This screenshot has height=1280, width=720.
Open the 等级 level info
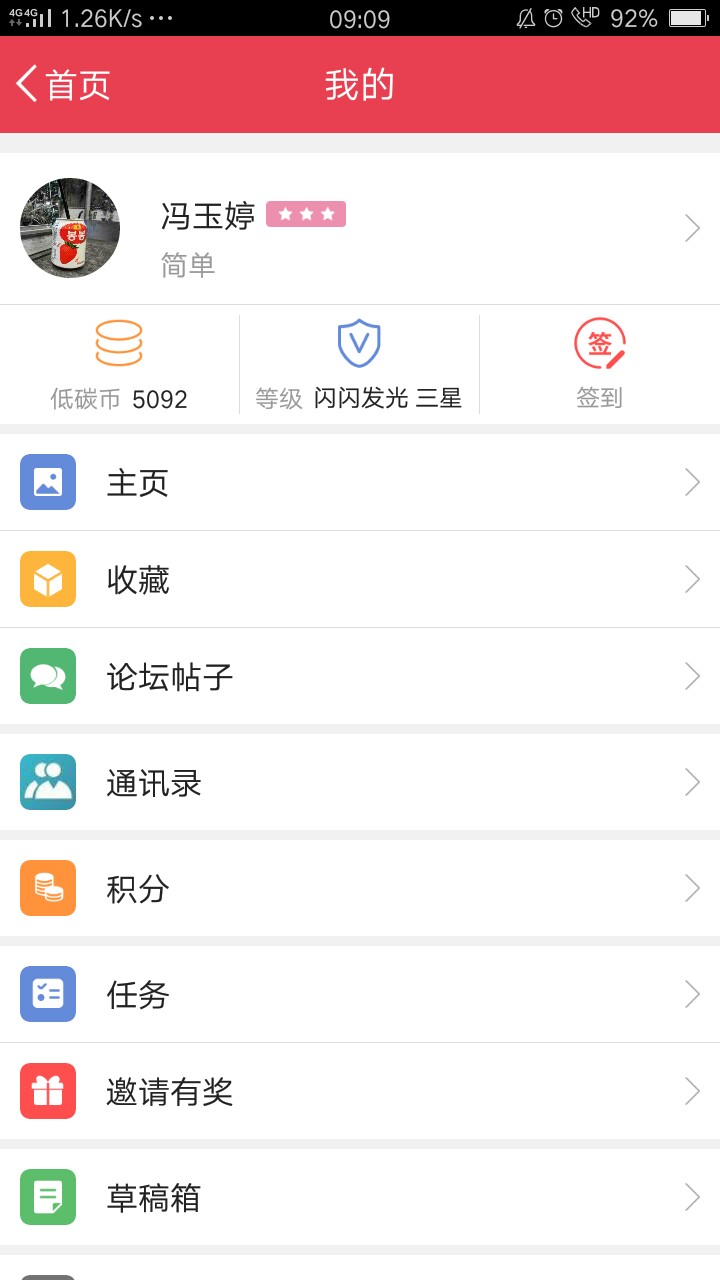[359, 364]
